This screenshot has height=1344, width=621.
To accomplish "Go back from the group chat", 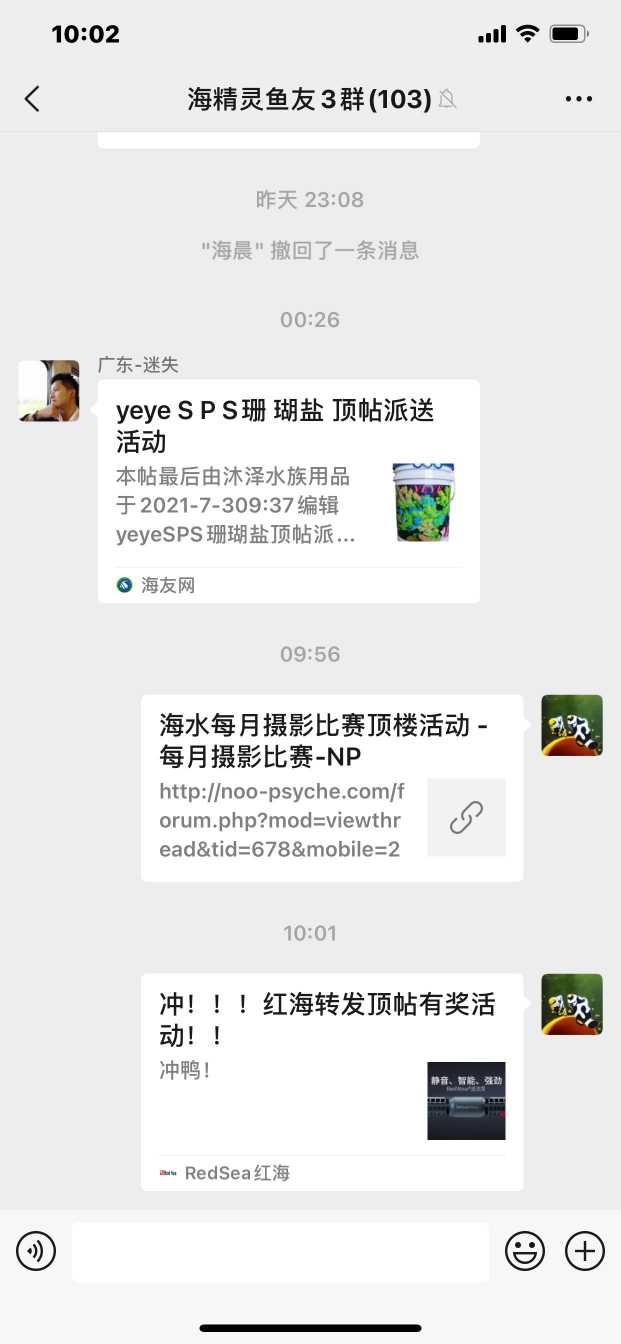I will click(x=33, y=98).
